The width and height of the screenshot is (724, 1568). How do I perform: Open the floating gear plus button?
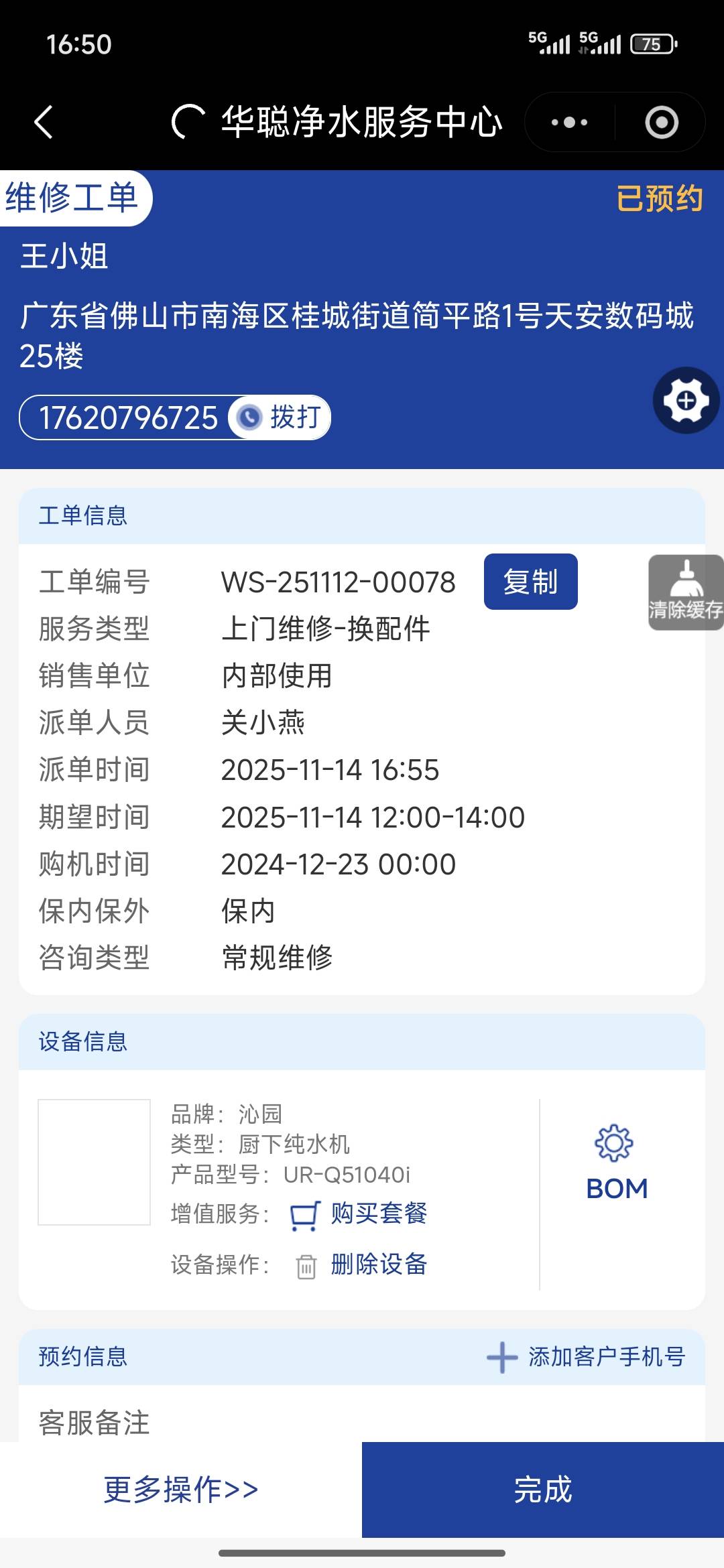[x=686, y=401]
